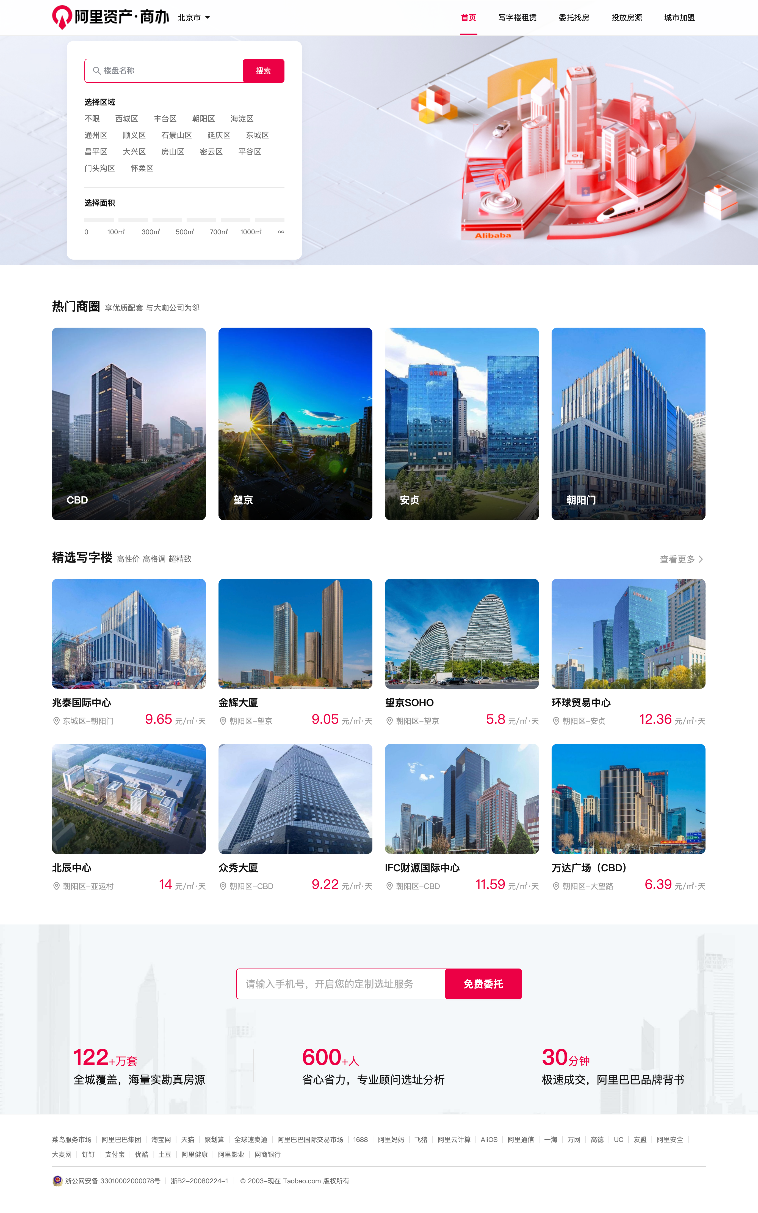The height and width of the screenshot is (1213, 758).
Task: Tap the red 搜索 button
Action: coord(263,71)
